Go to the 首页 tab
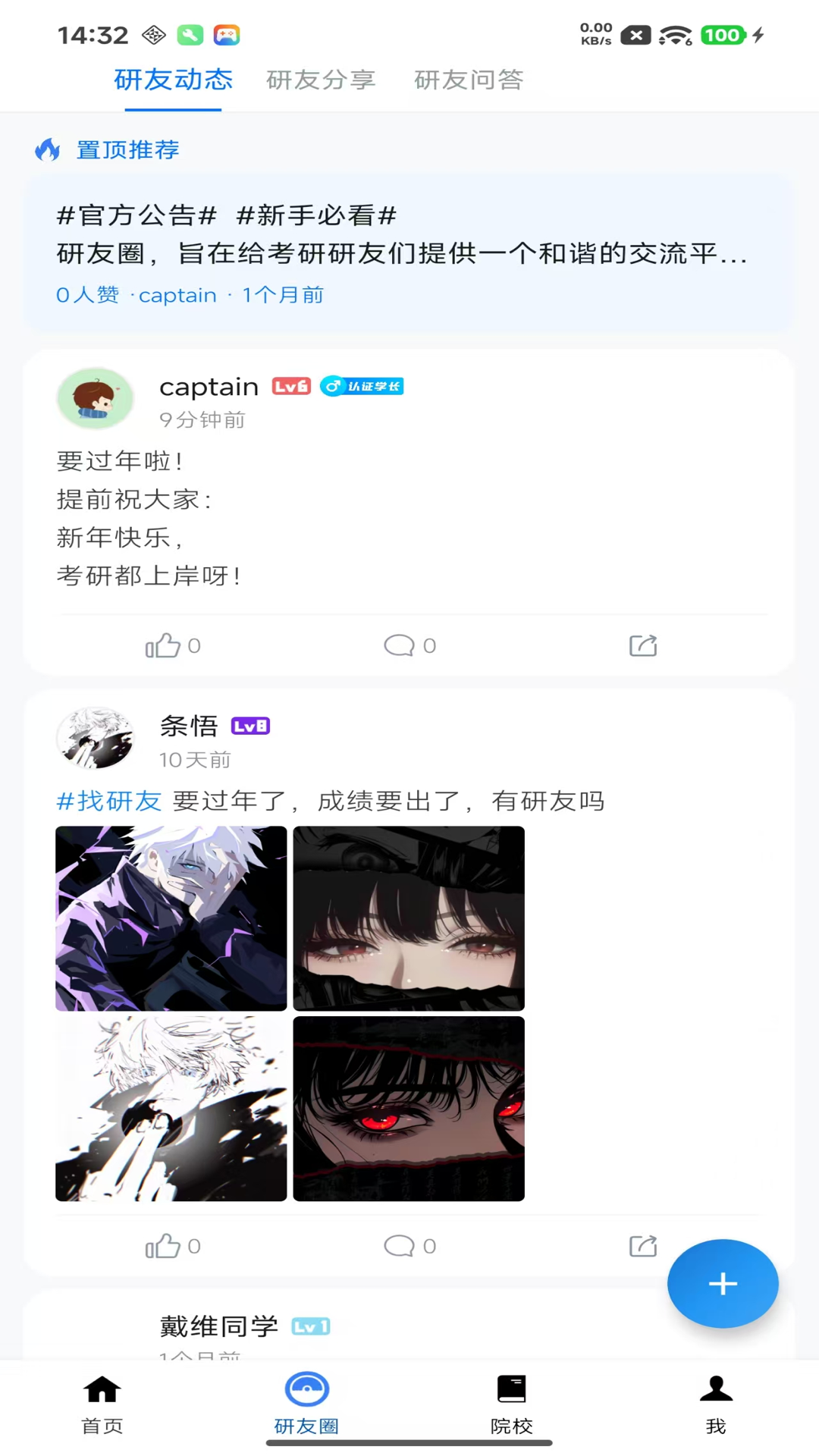The height and width of the screenshot is (1456, 819). 102,1404
